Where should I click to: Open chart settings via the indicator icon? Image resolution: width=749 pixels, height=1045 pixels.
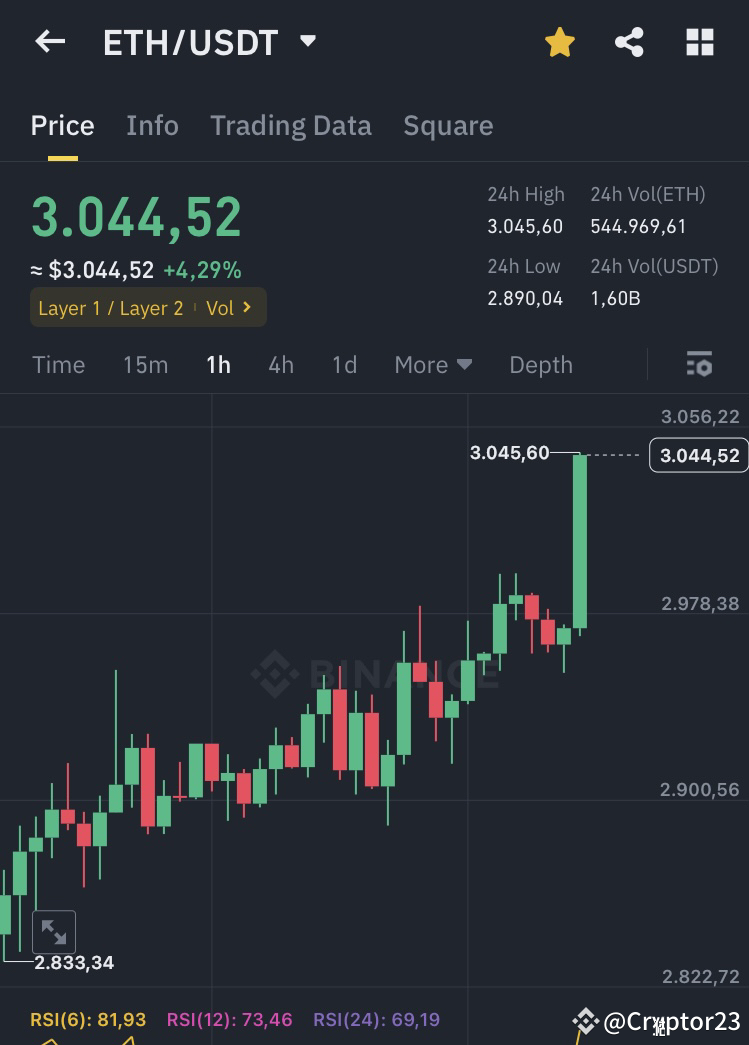(699, 364)
